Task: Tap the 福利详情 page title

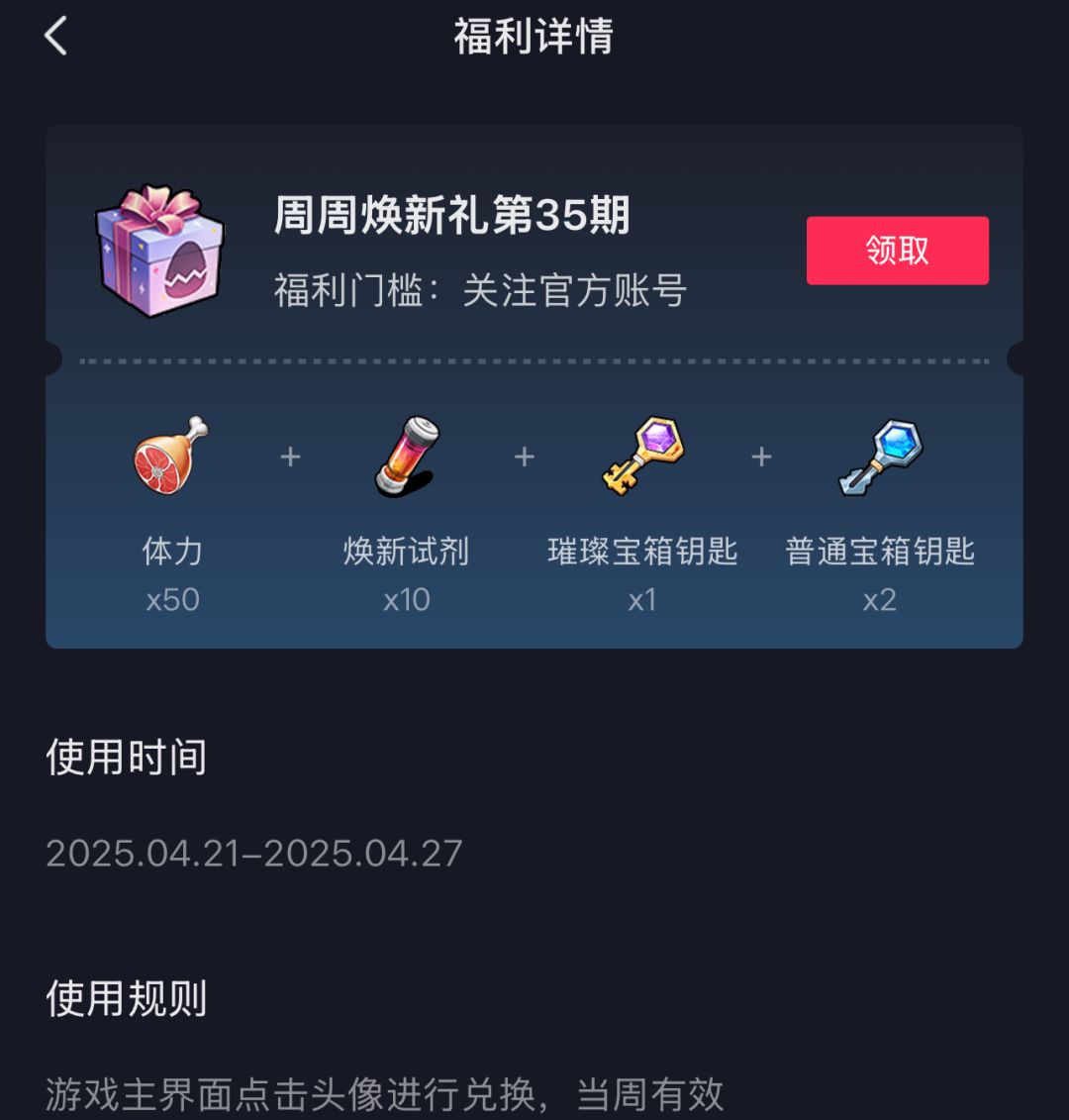Action: 534,37
